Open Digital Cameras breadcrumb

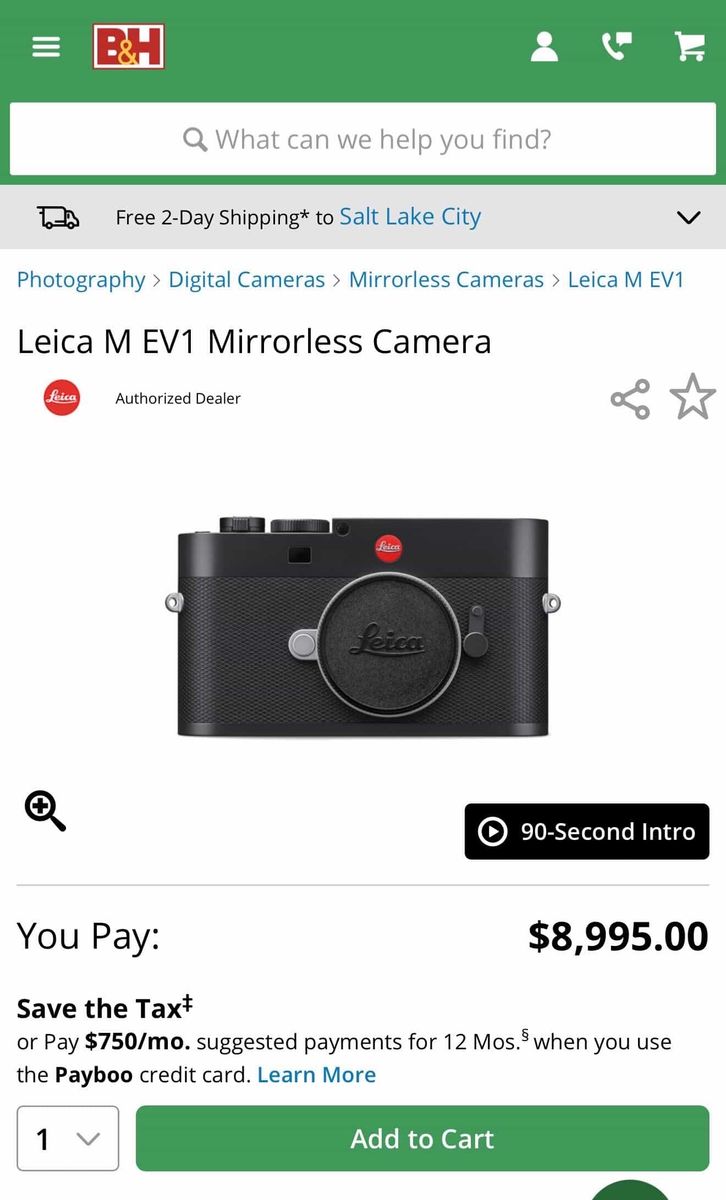coord(246,280)
